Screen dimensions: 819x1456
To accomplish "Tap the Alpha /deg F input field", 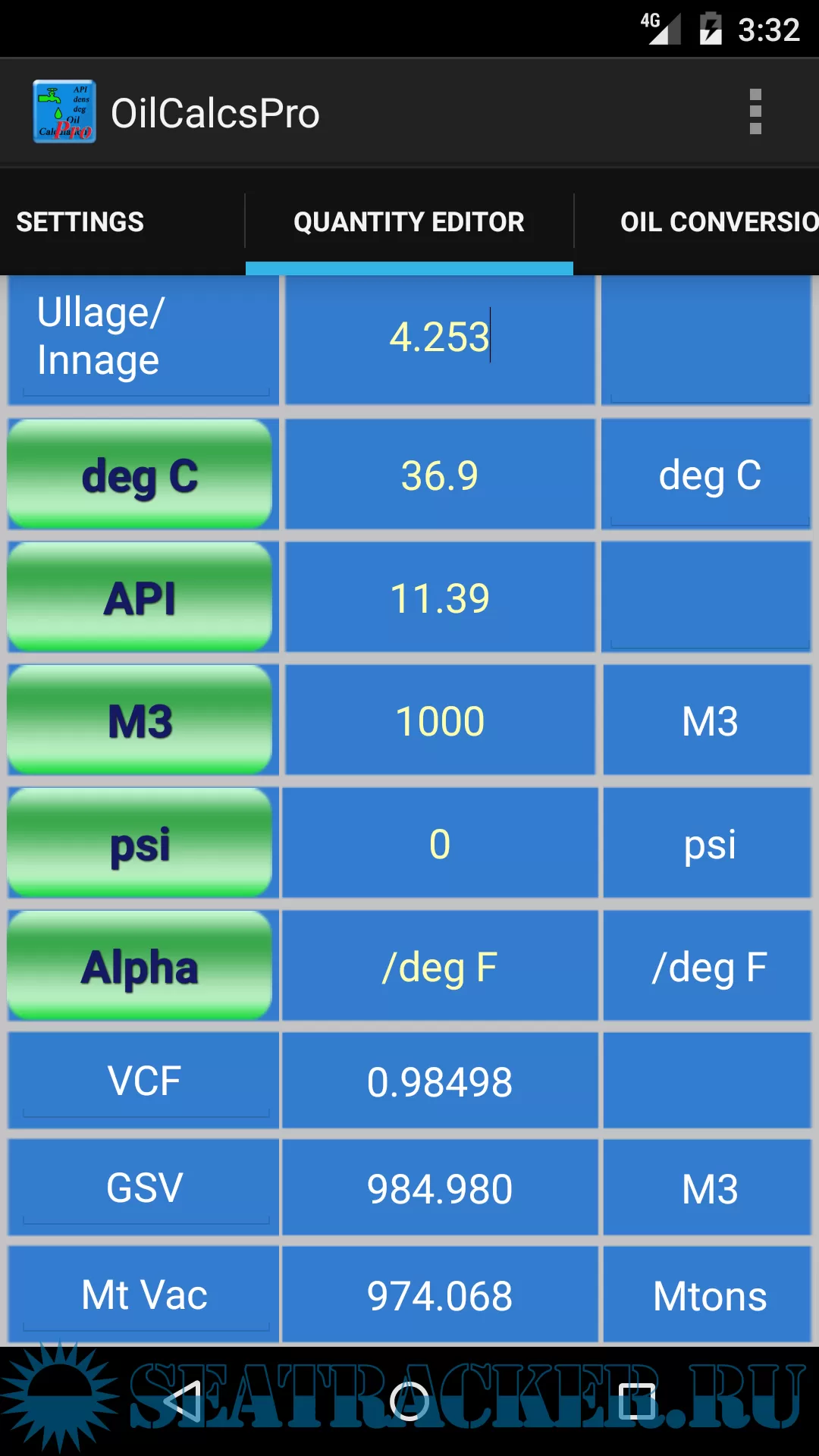I will tap(439, 966).
